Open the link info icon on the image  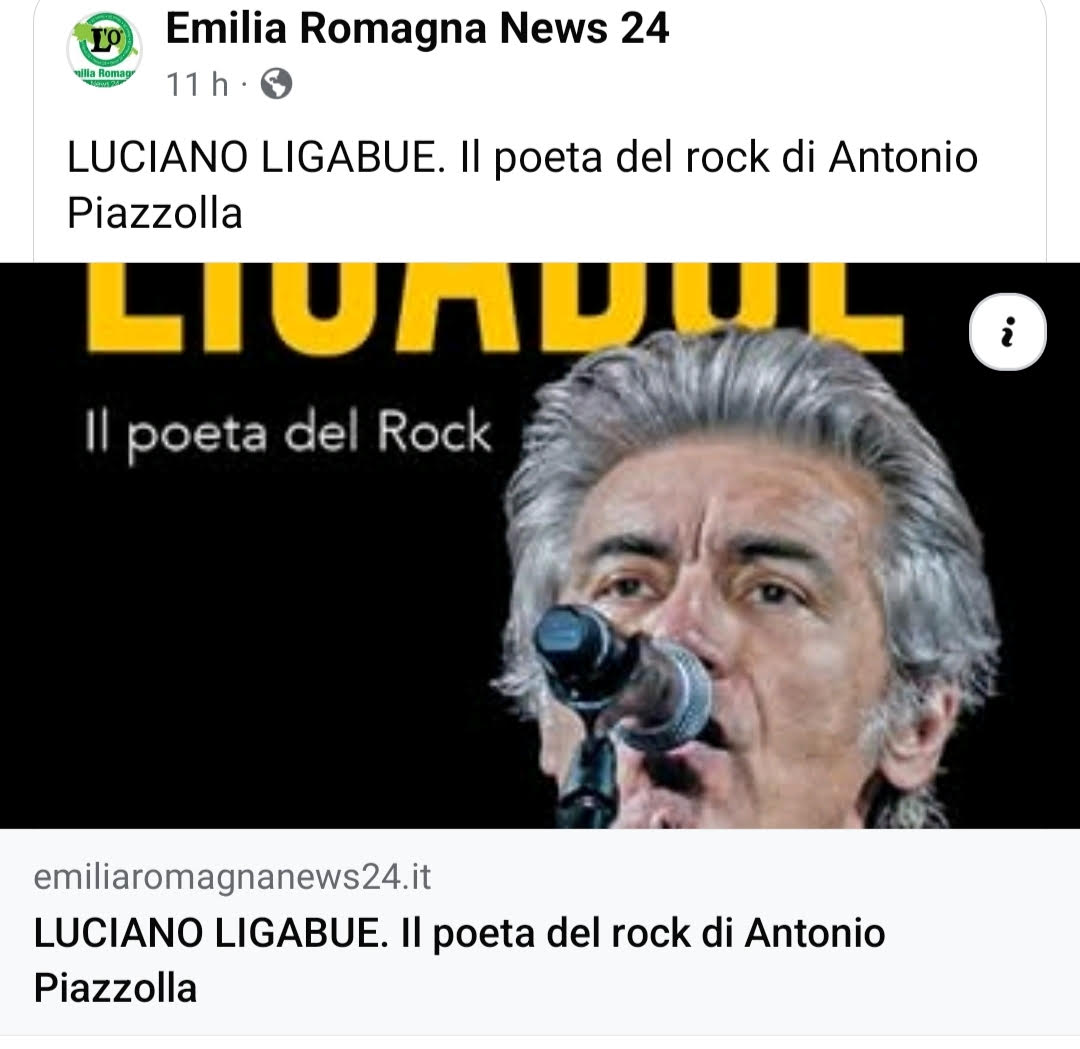pyautogui.click(x=1007, y=332)
